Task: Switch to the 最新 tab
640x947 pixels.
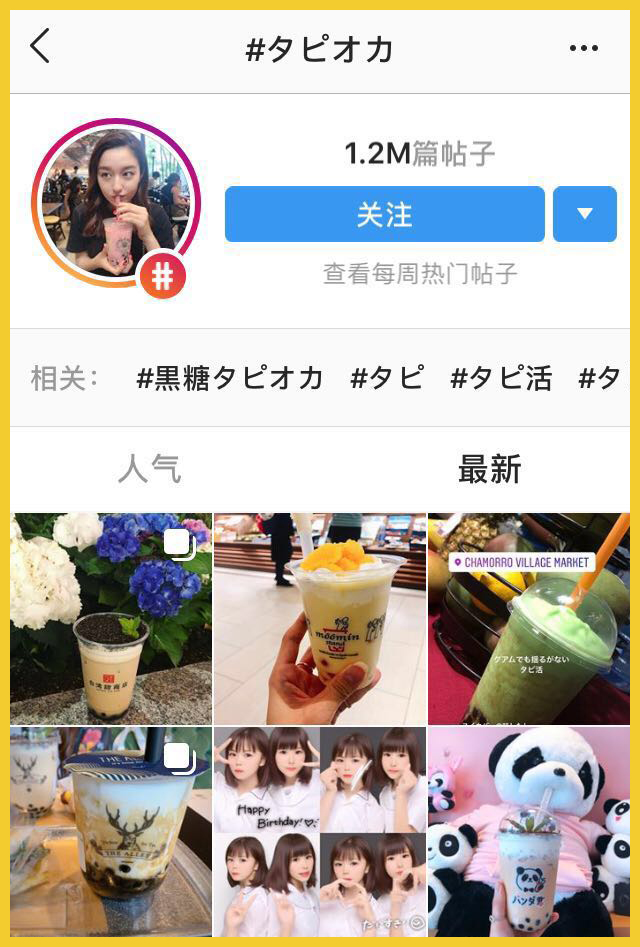Action: pos(490,469)
